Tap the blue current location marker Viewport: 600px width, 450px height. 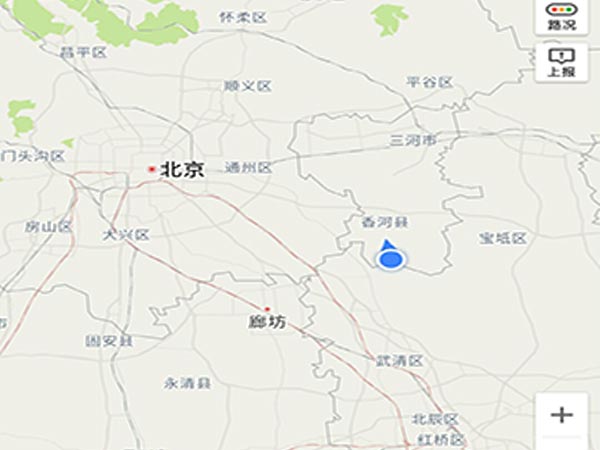(x=392, y=259)
